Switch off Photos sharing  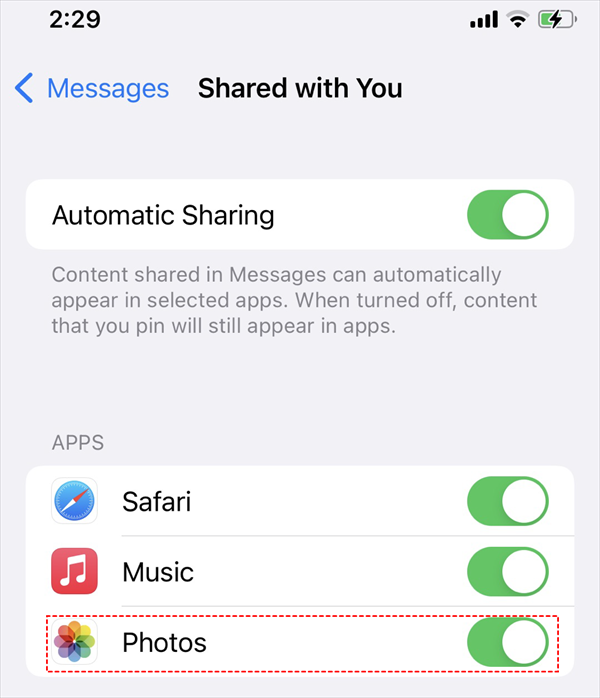pyautogui.click(x=508, y=642)
